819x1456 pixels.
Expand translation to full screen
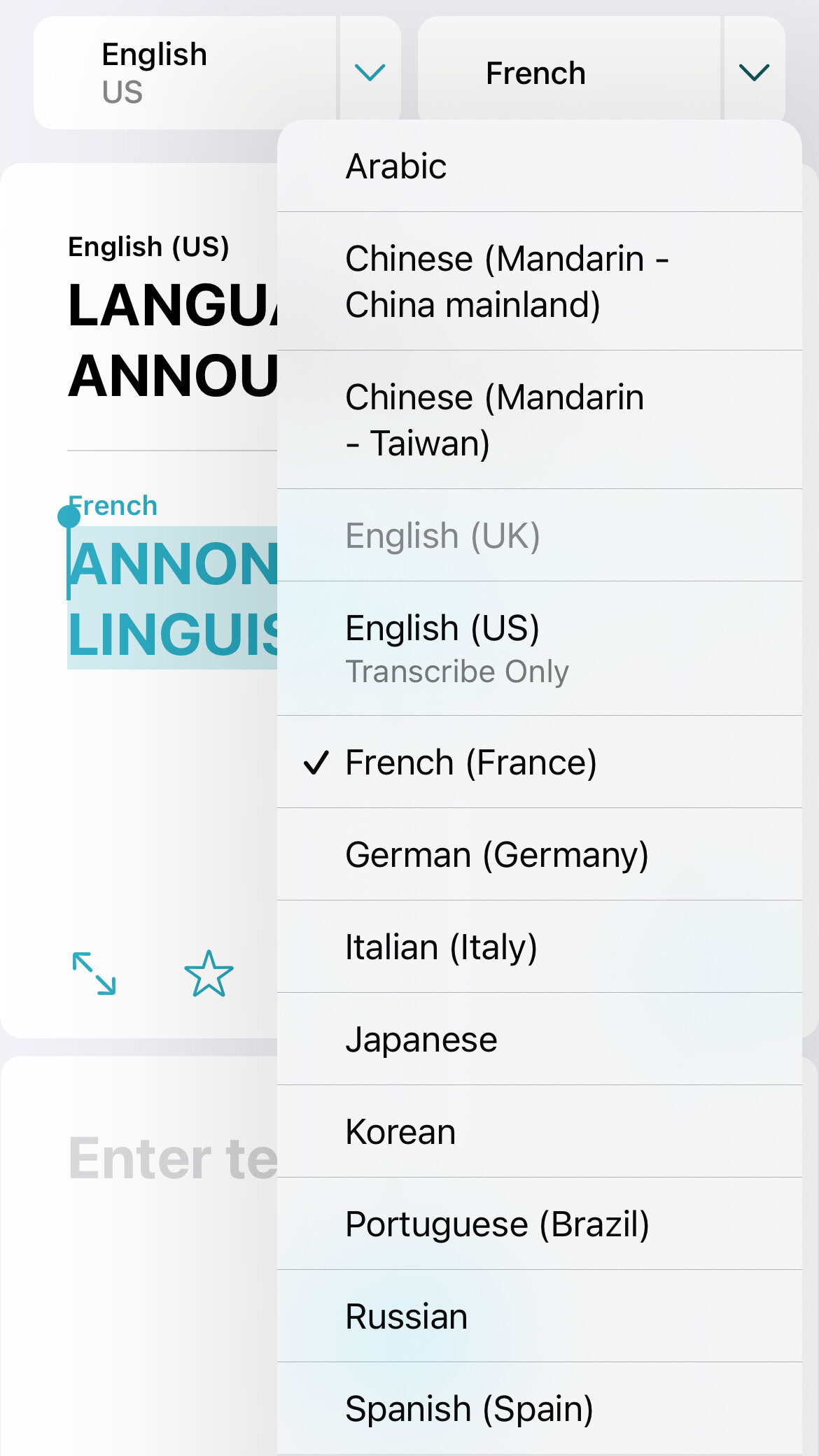tap(94, 973)
